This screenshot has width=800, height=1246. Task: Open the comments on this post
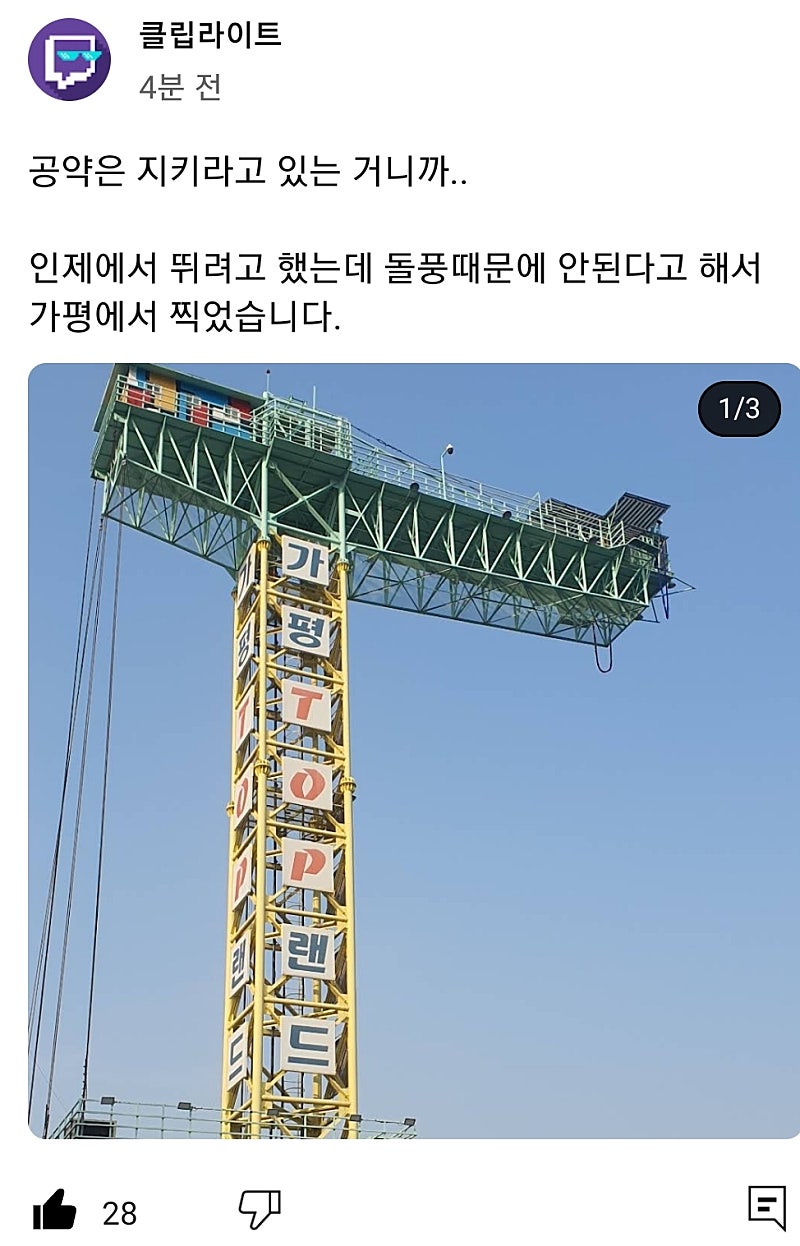tap(767, 1208)
